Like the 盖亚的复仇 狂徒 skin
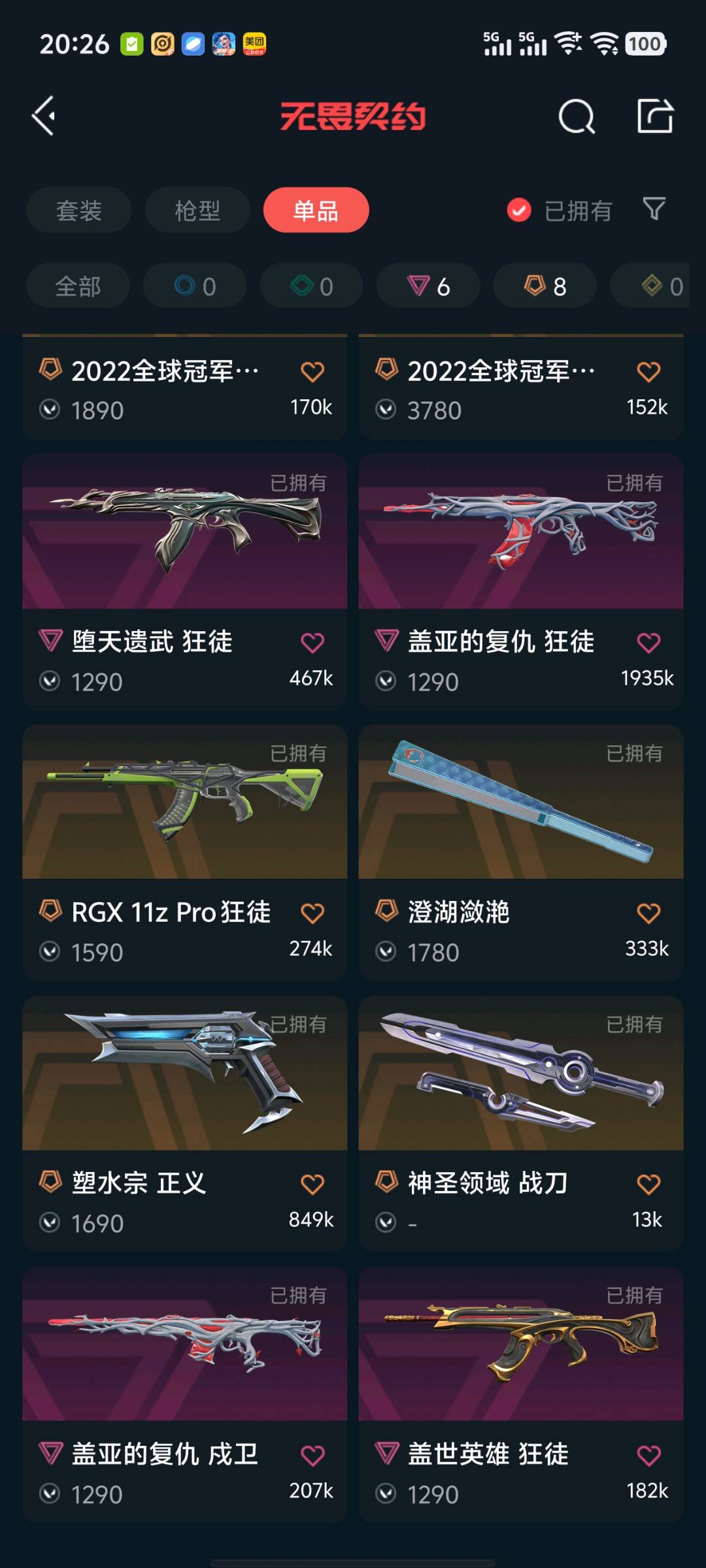706x1568 pixels. point(648,643)
